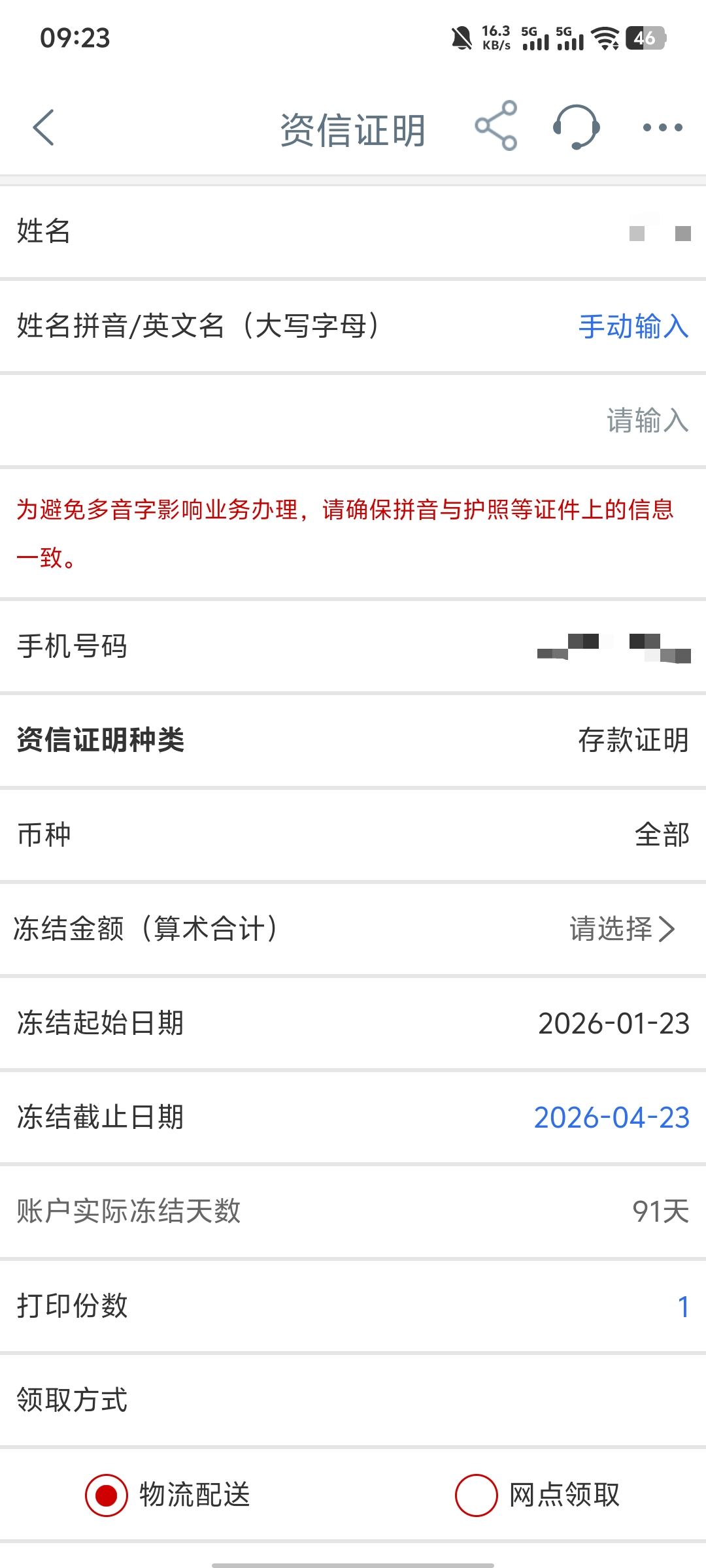The height and width of the screenshot is (1568, 706).
Task: Focus the 请输入 pinyin name field
Action: [x=647, y=420]
